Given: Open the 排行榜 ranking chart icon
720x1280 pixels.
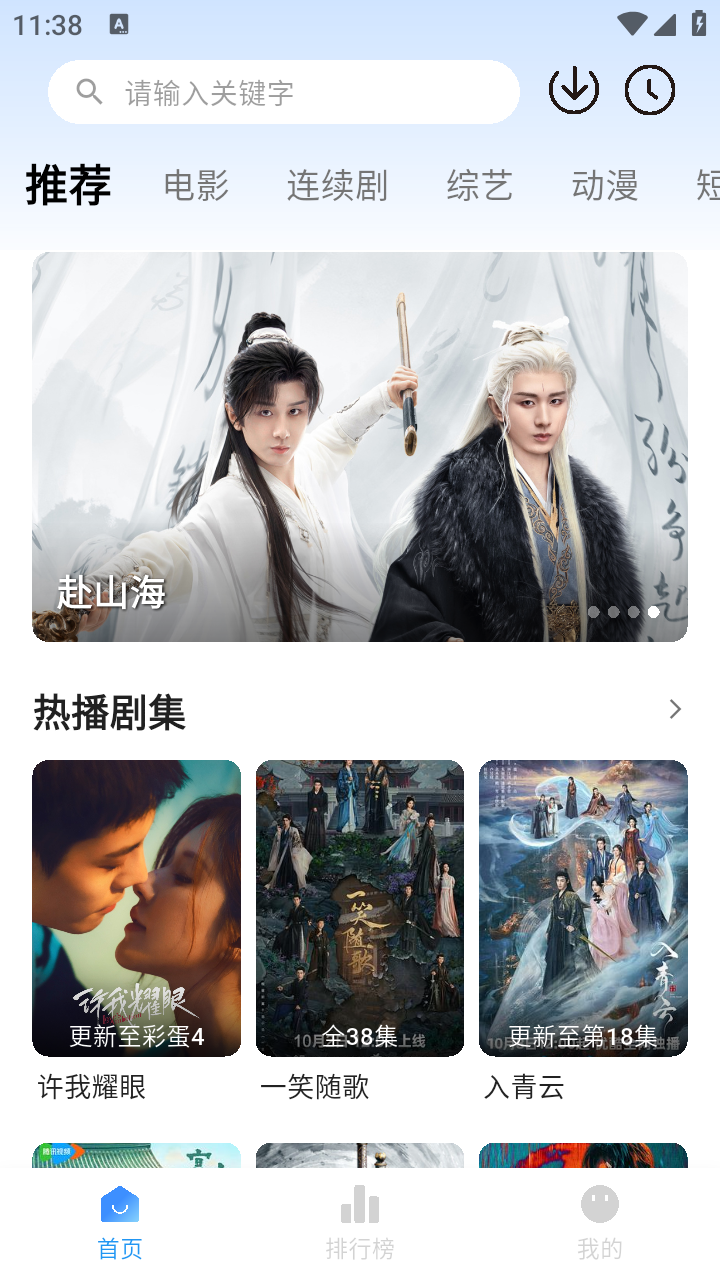Looking at the screenshot, I should coord(360,1205).
